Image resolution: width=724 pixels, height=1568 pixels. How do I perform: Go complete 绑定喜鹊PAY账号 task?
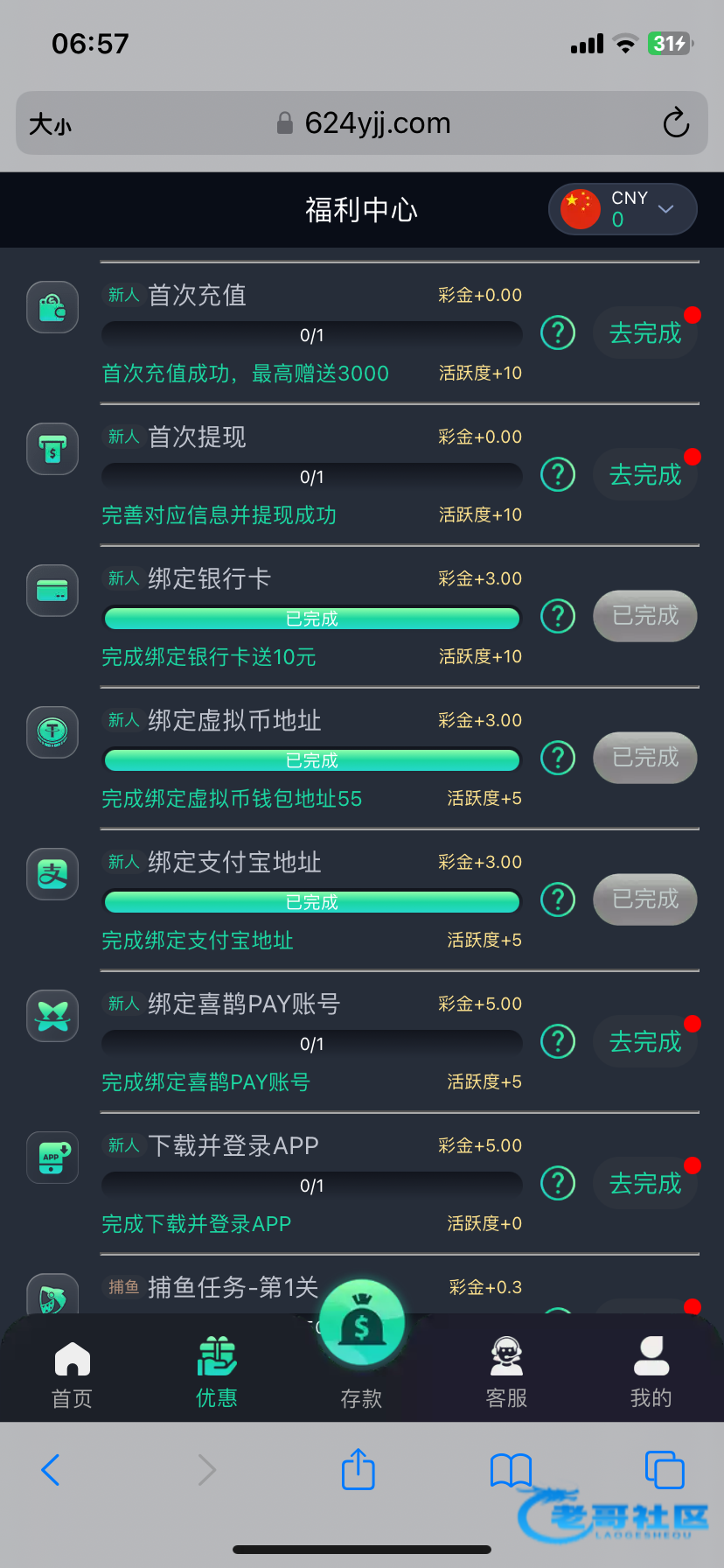pos(644,1042)
